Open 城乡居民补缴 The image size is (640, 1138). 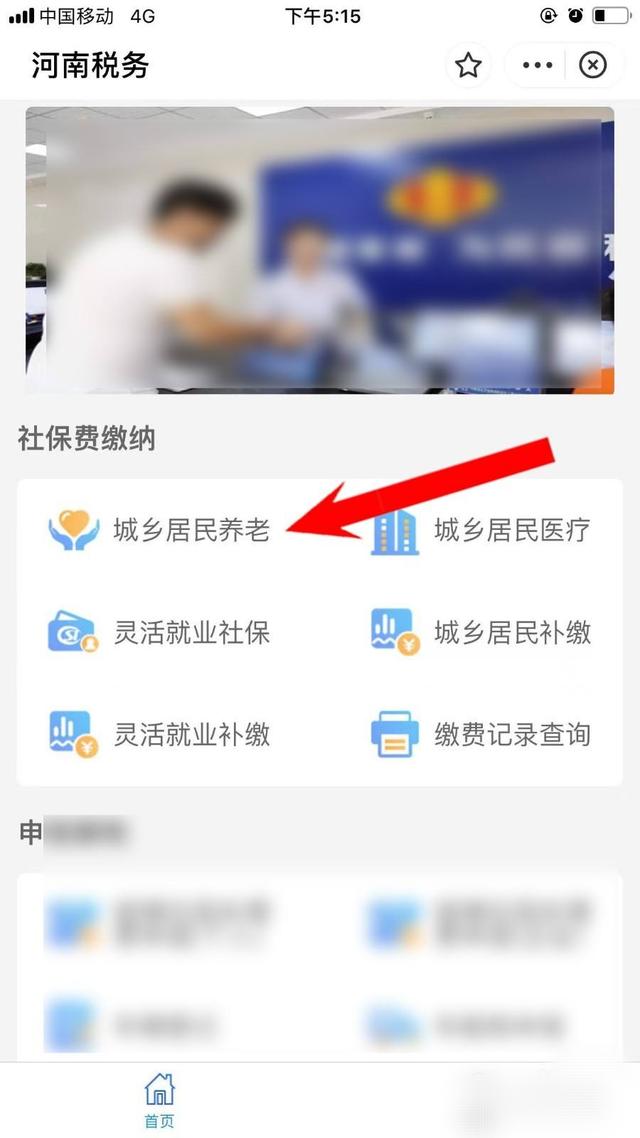point(480,632)
